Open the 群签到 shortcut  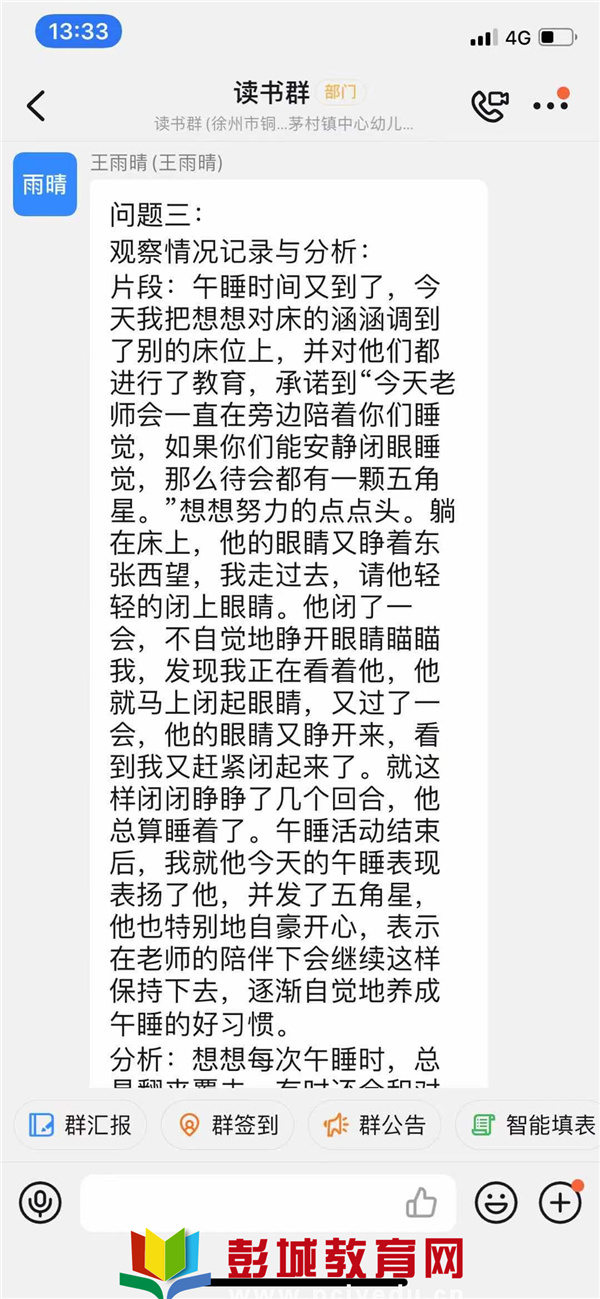pyautogui.click(x=227, y=1125)
